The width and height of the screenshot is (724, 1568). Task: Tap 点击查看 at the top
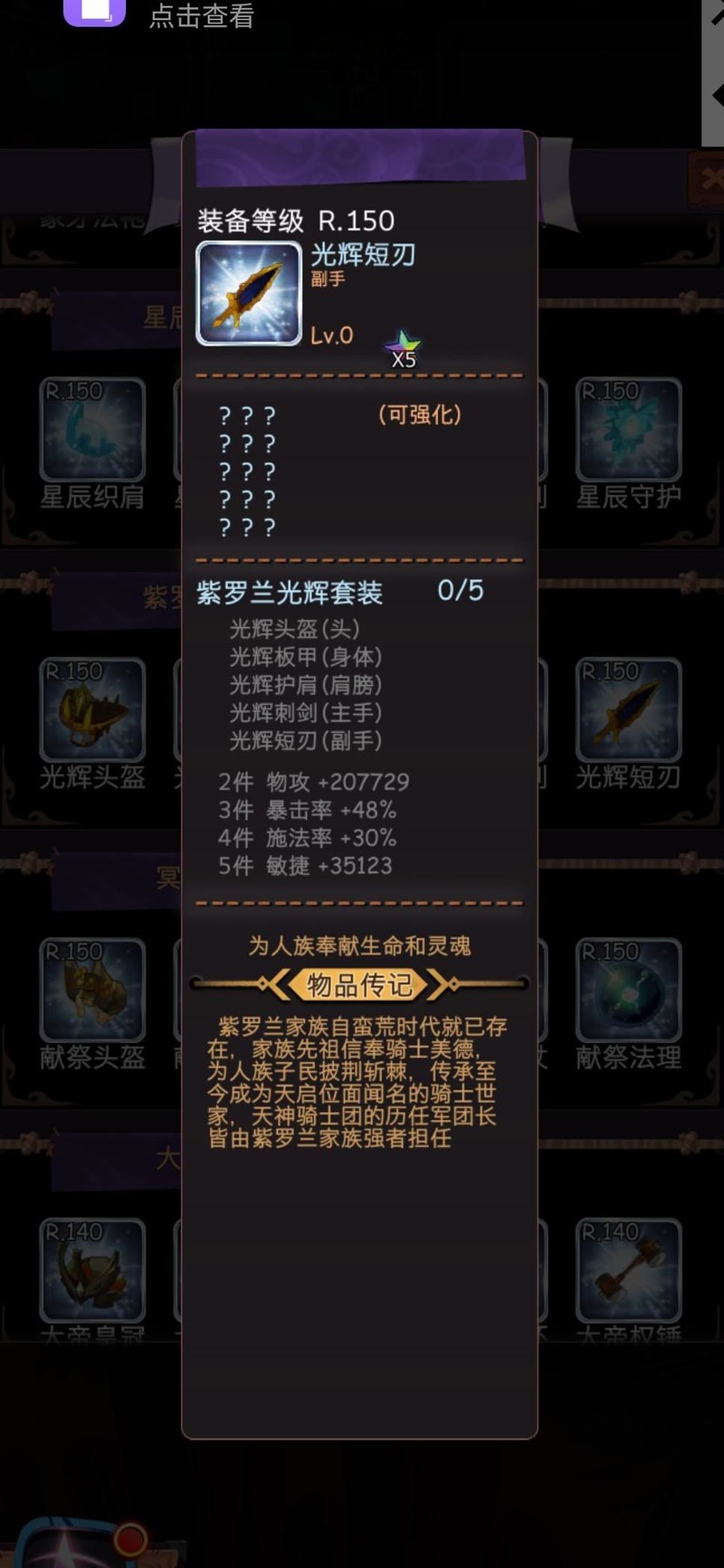pos(201,16)
